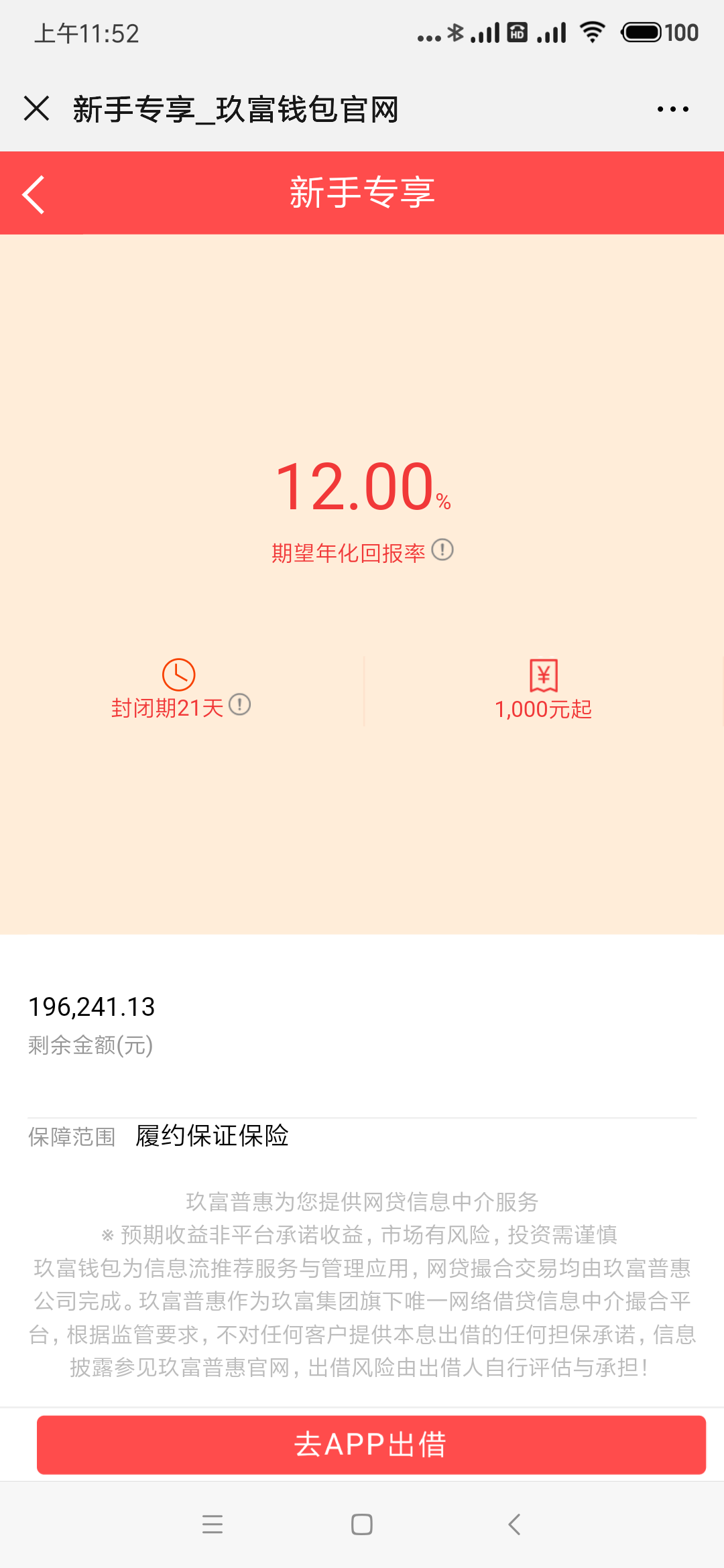Screen dimensions: 724x1568
Task: Go to the system home screen
Action: (x=362, y=1524)
